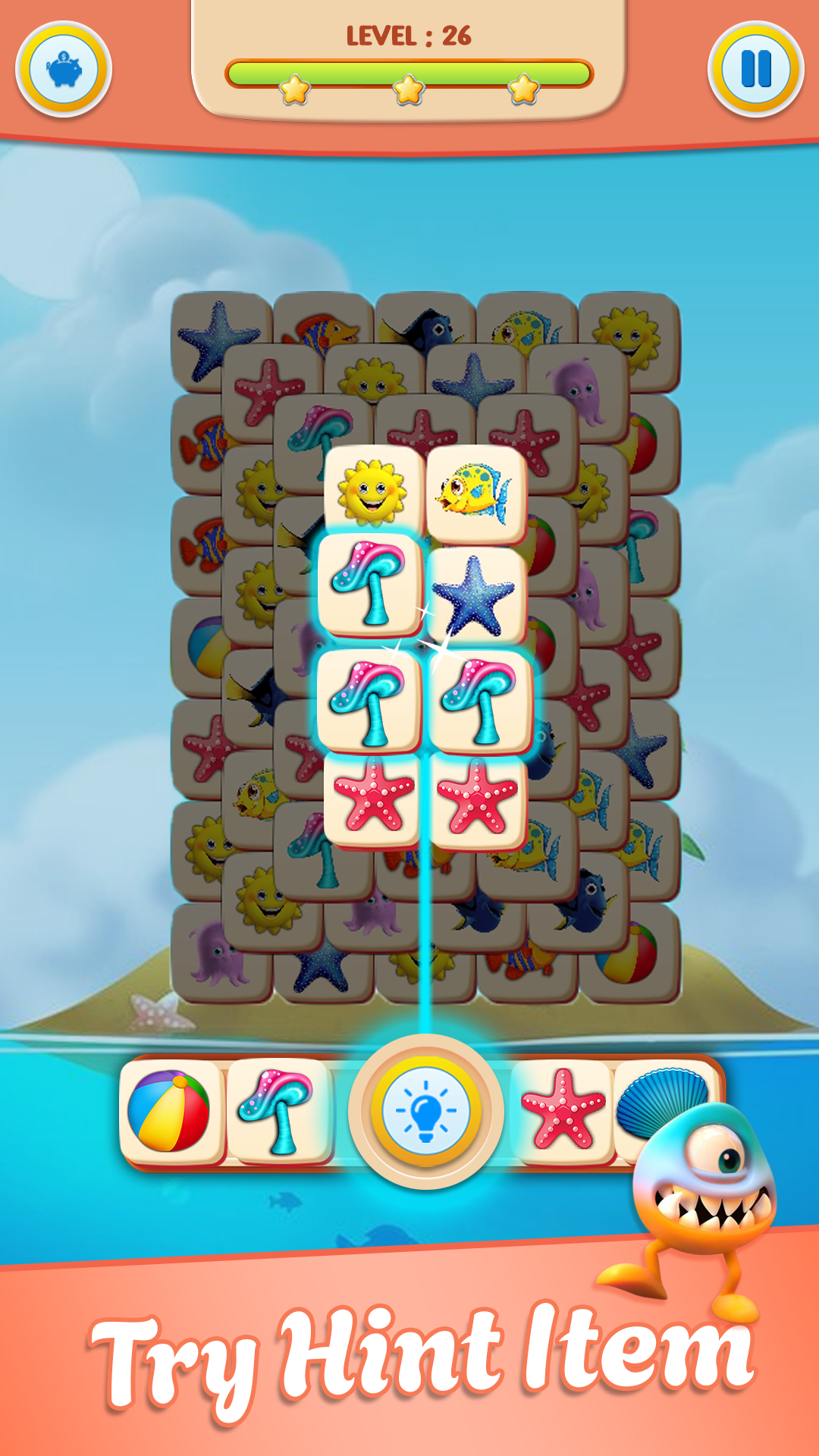This screenshot has height=1456, width=819.
Task: Tap the purple octopus tile on the board
Action: (x=575, y=387)
